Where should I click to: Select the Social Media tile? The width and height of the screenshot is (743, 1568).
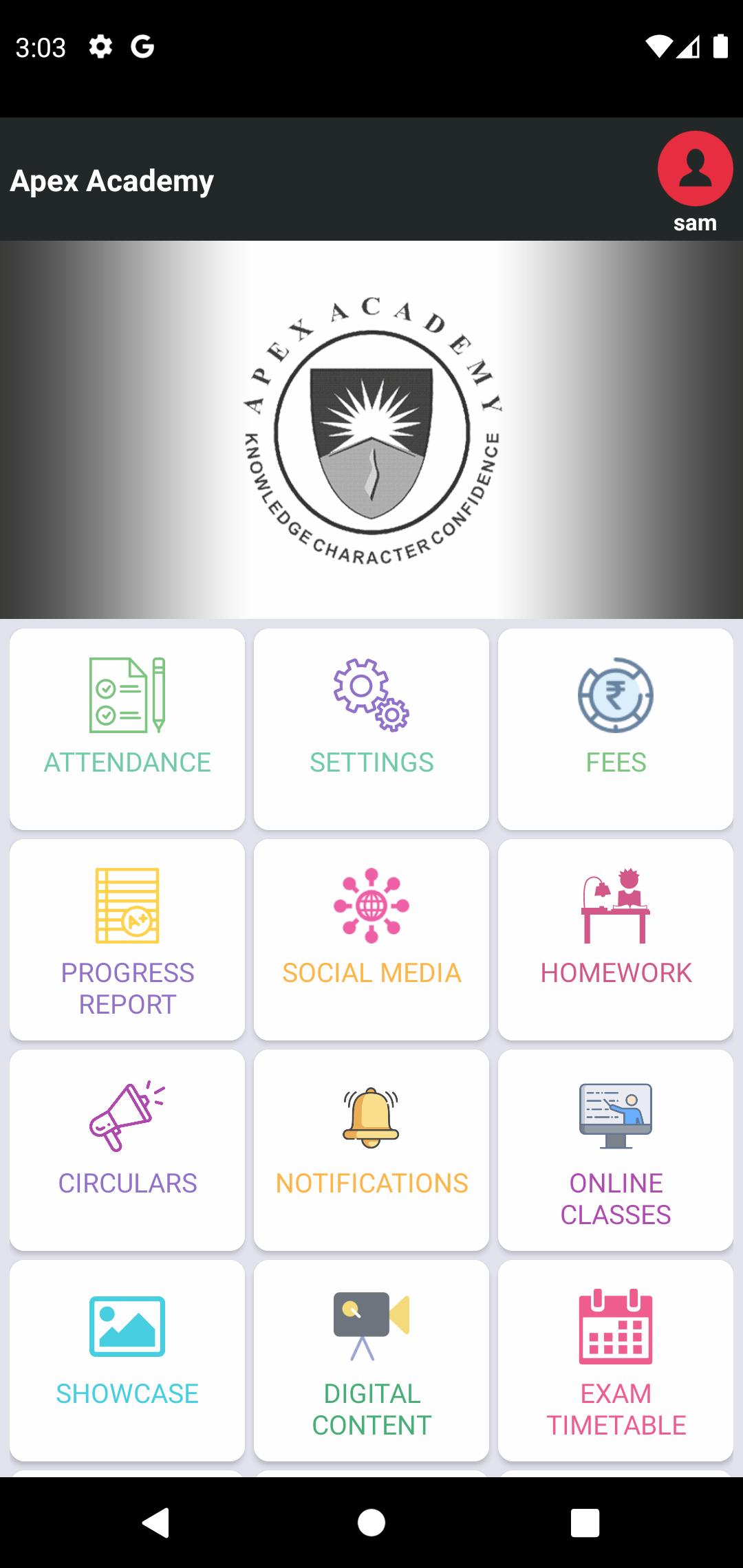[x=371, y=939]
